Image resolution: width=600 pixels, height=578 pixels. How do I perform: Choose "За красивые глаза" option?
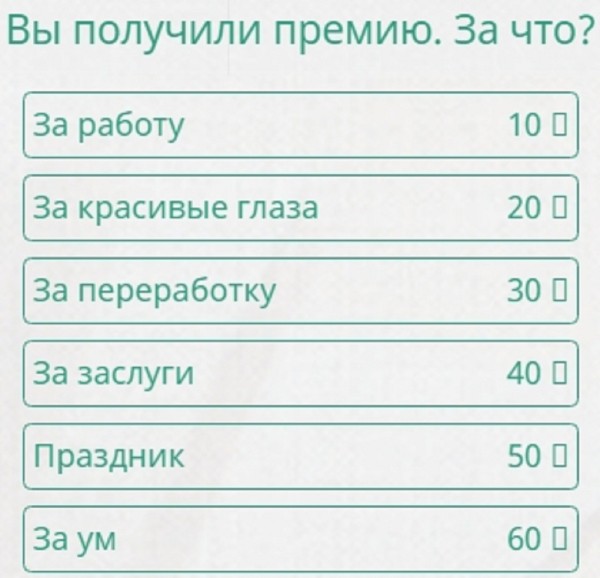pyautogui.click(x=300, y=208)
